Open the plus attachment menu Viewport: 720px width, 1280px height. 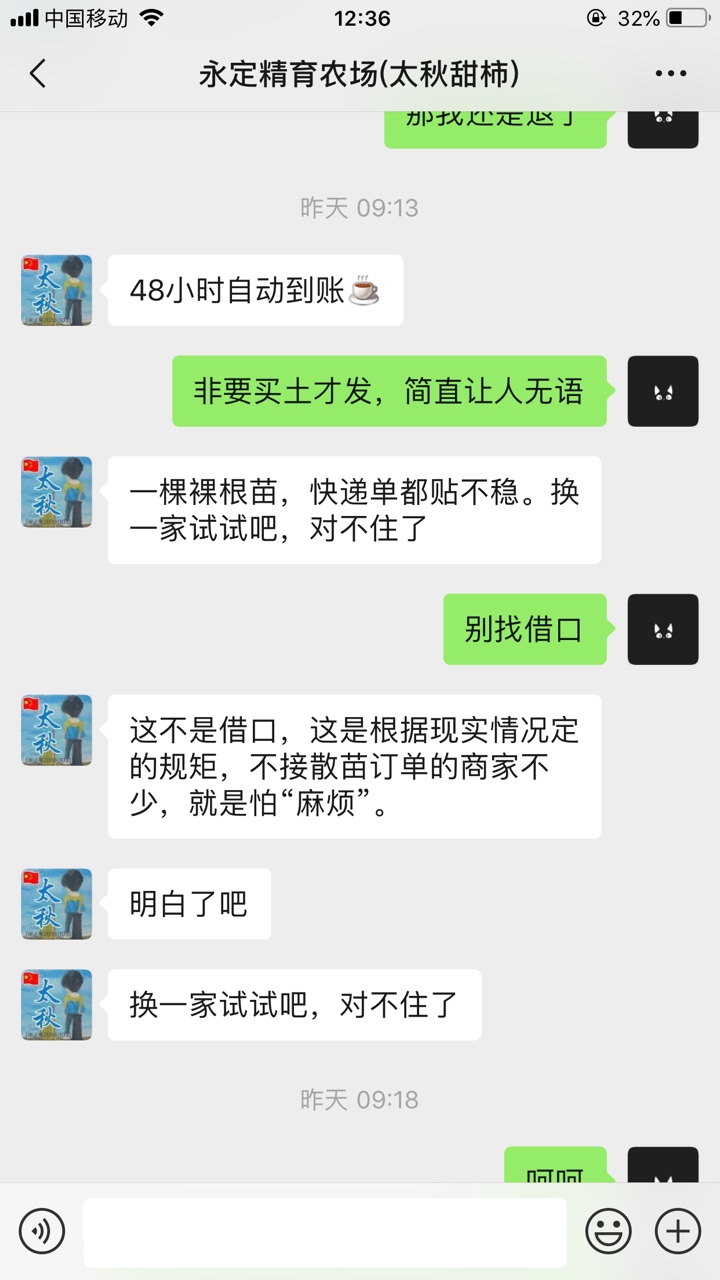pos(677,1230)
